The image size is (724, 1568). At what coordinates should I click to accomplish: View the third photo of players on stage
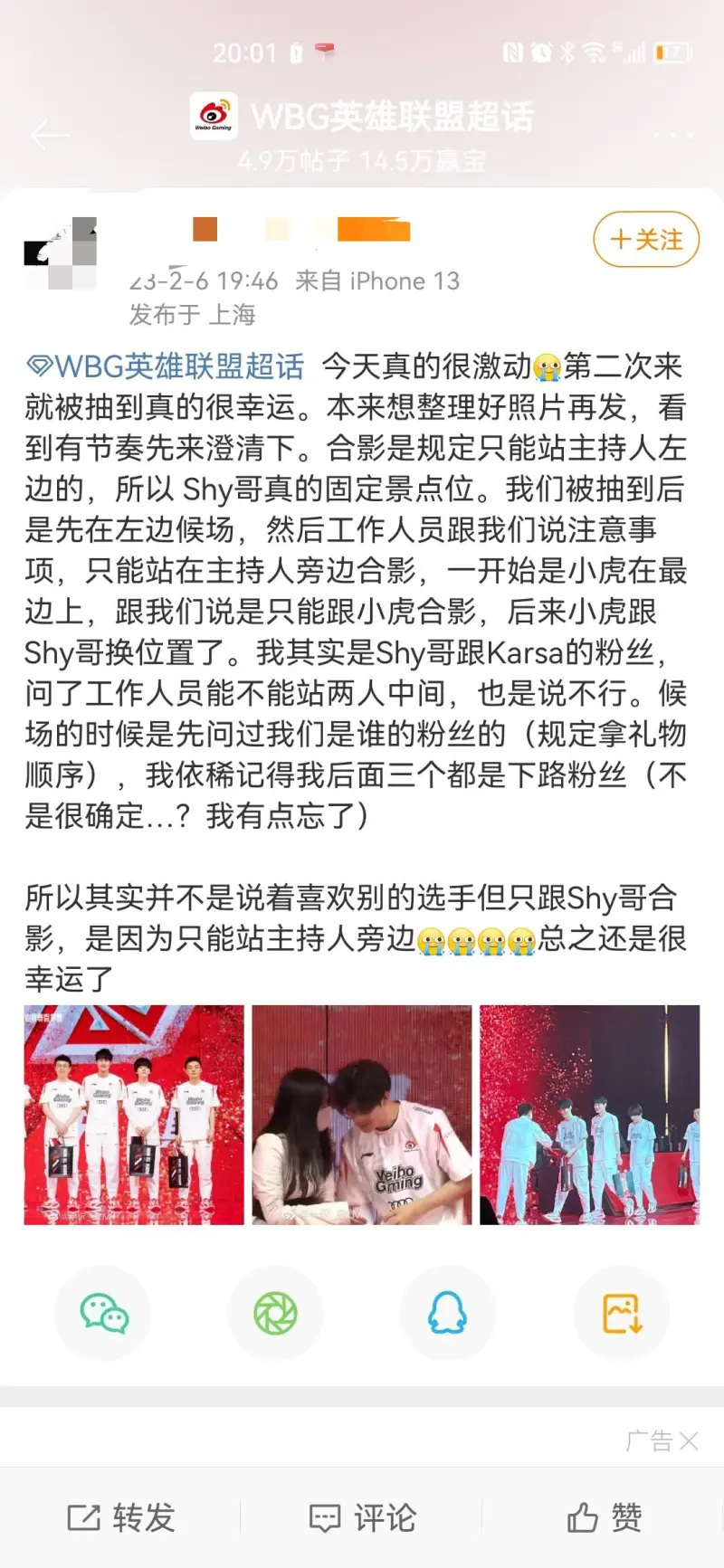point(589,1115)
